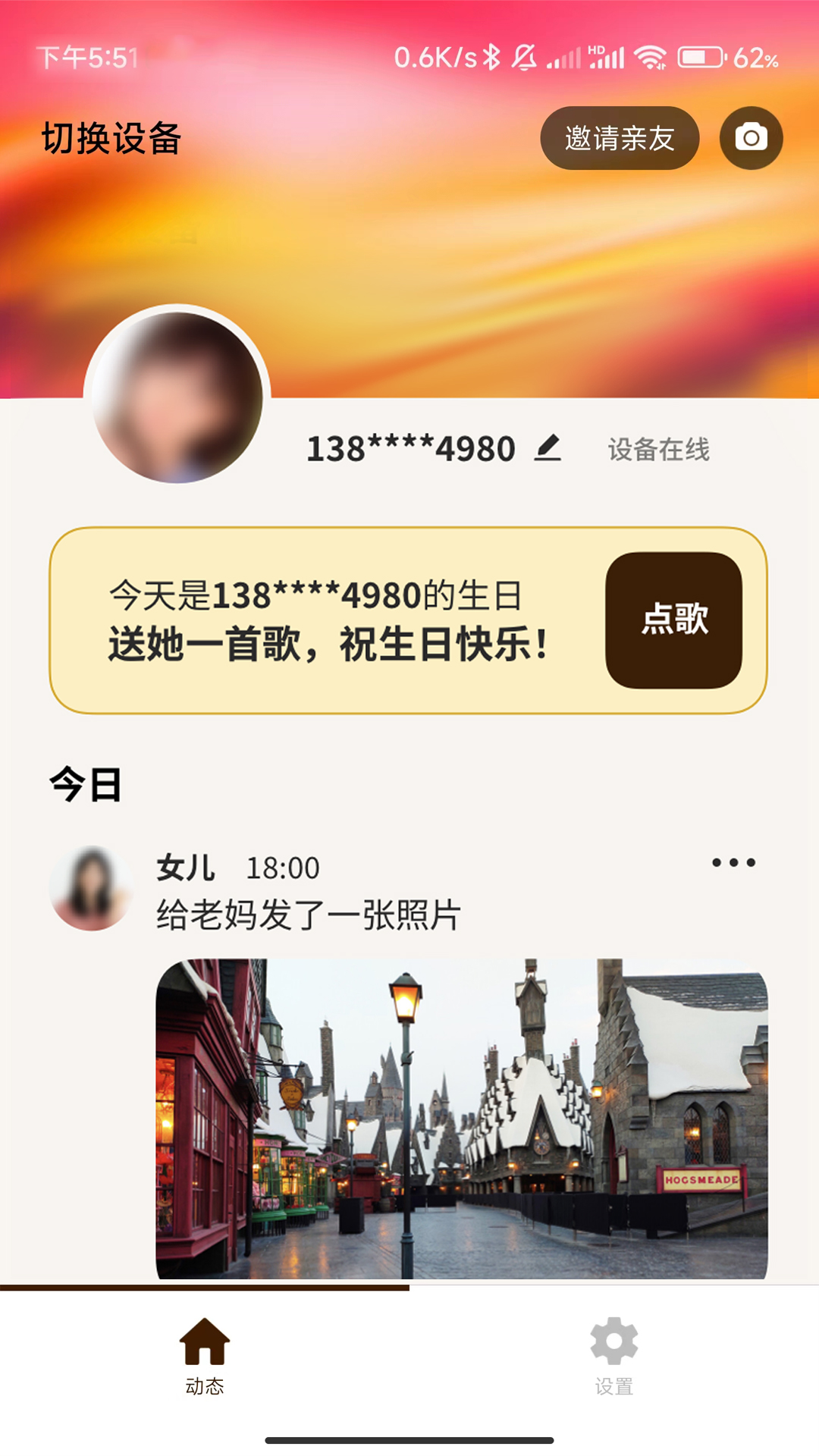
Task: Tap the 邀请亲友 button
Action: point(620,136)
